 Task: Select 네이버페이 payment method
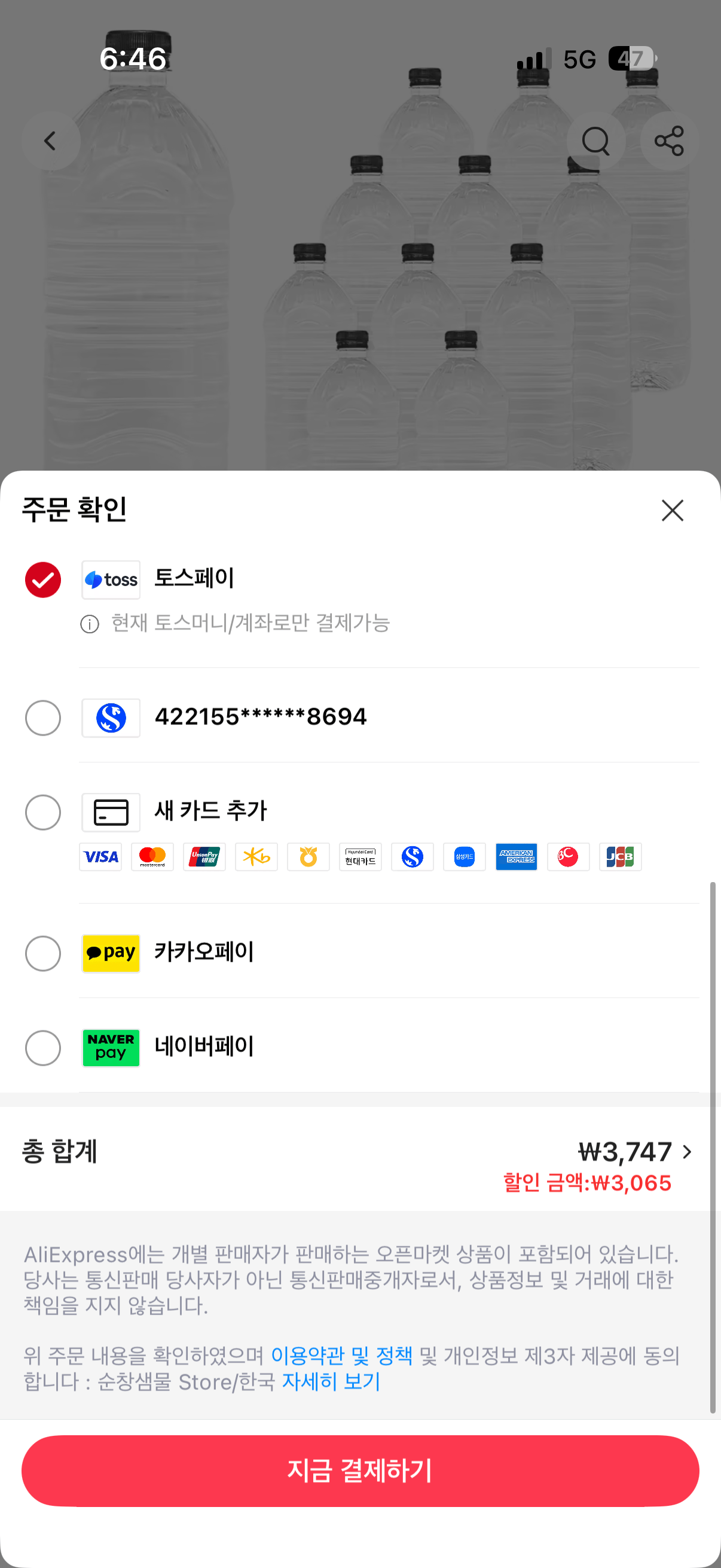click(x=42, y=1048)
